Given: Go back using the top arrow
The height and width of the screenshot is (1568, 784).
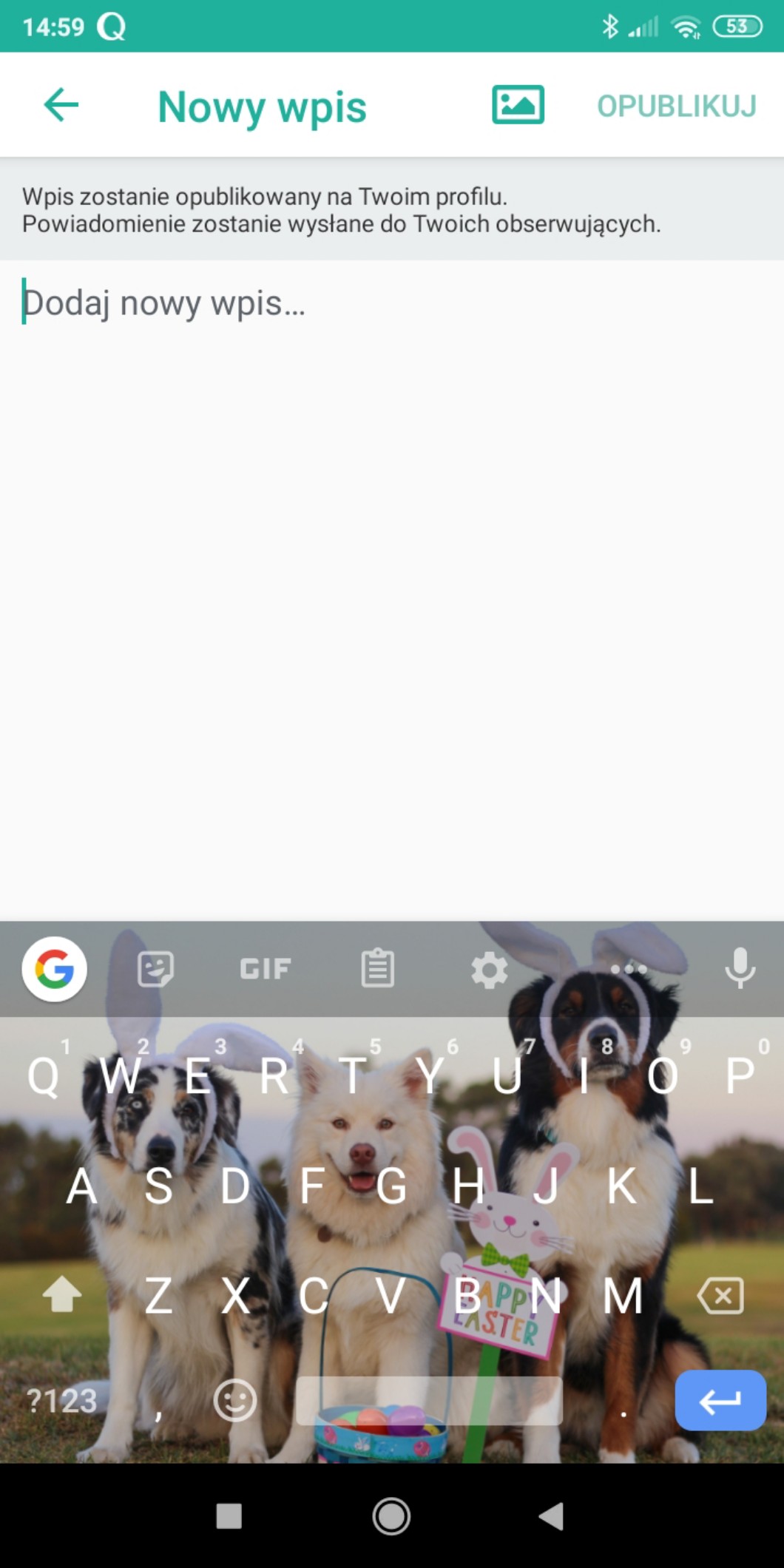Looking at the screenshot, I should coord(61,105).
